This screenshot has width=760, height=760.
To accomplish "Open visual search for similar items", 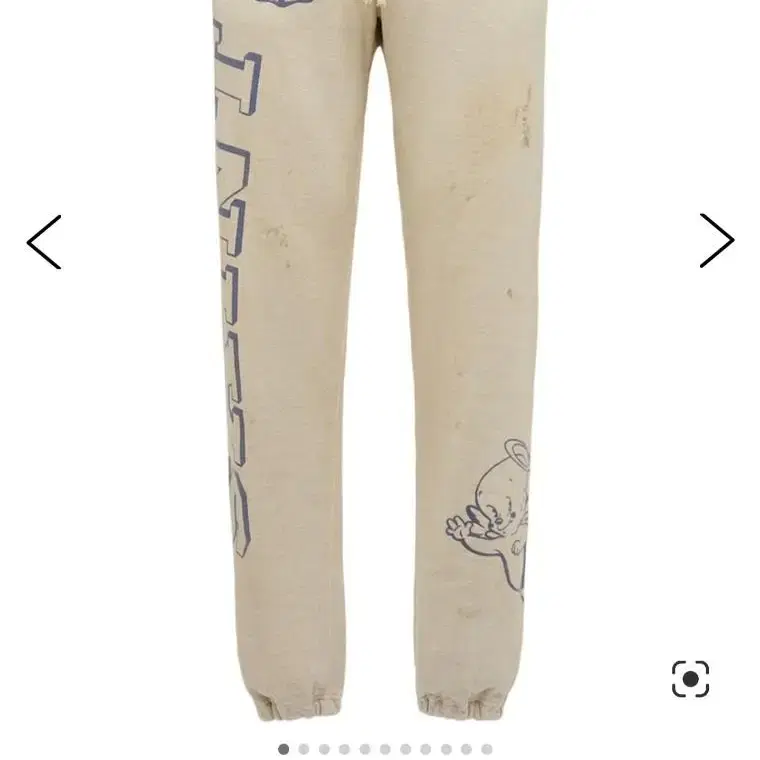I will pos(690,679).
